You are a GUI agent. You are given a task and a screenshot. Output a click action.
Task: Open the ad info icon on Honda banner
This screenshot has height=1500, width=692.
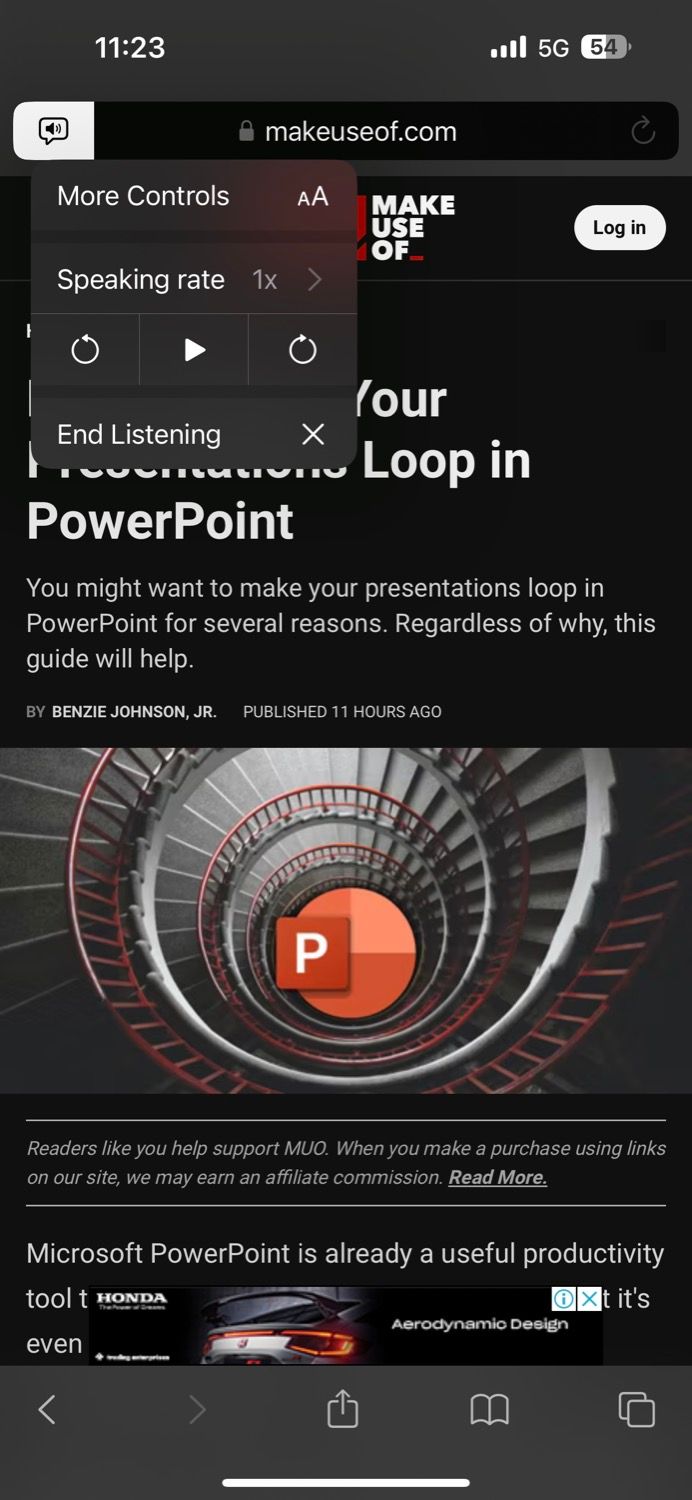(x=564, y=1298)
